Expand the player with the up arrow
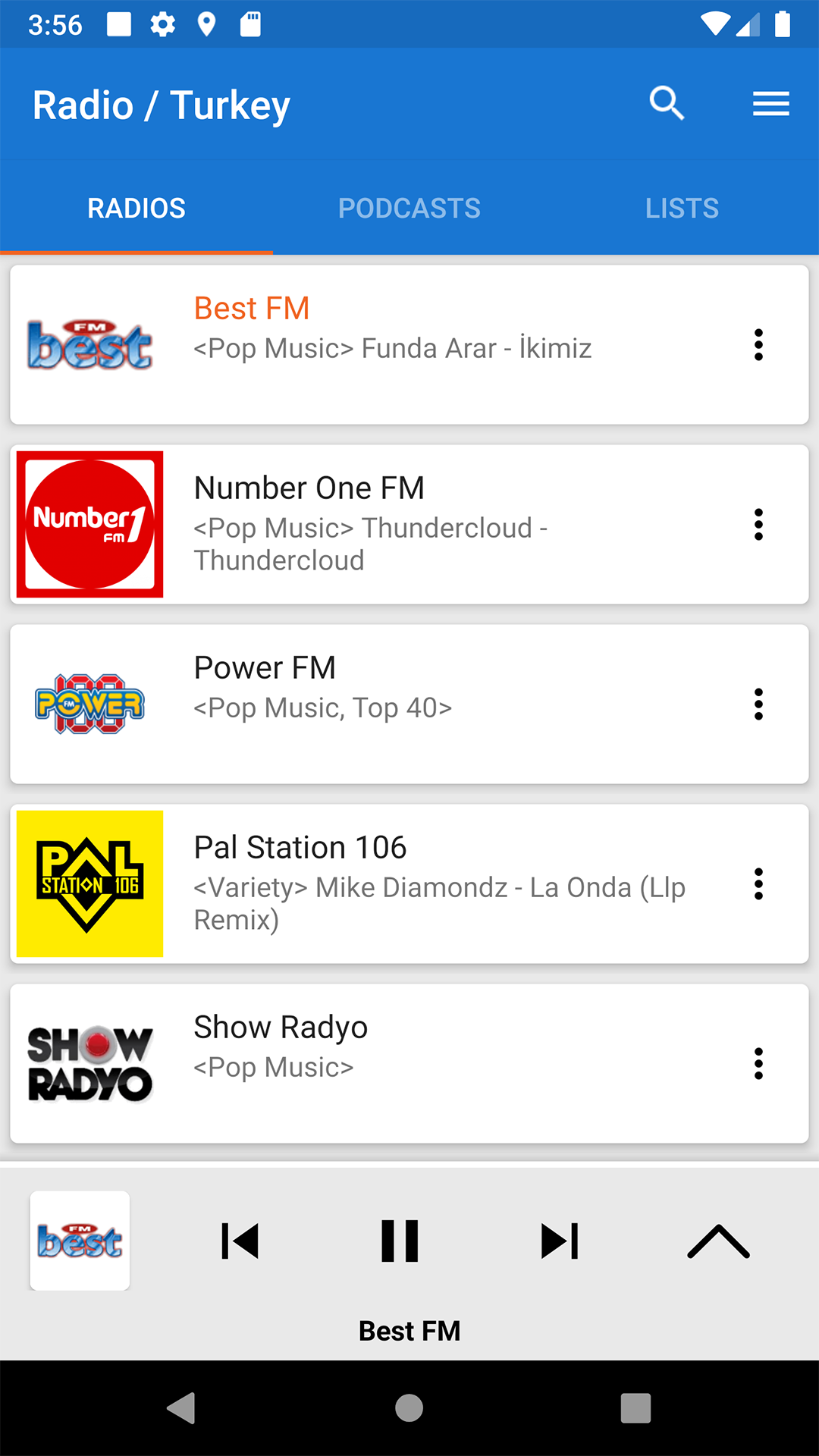 pyautogui.click(x=718, y=1241)
